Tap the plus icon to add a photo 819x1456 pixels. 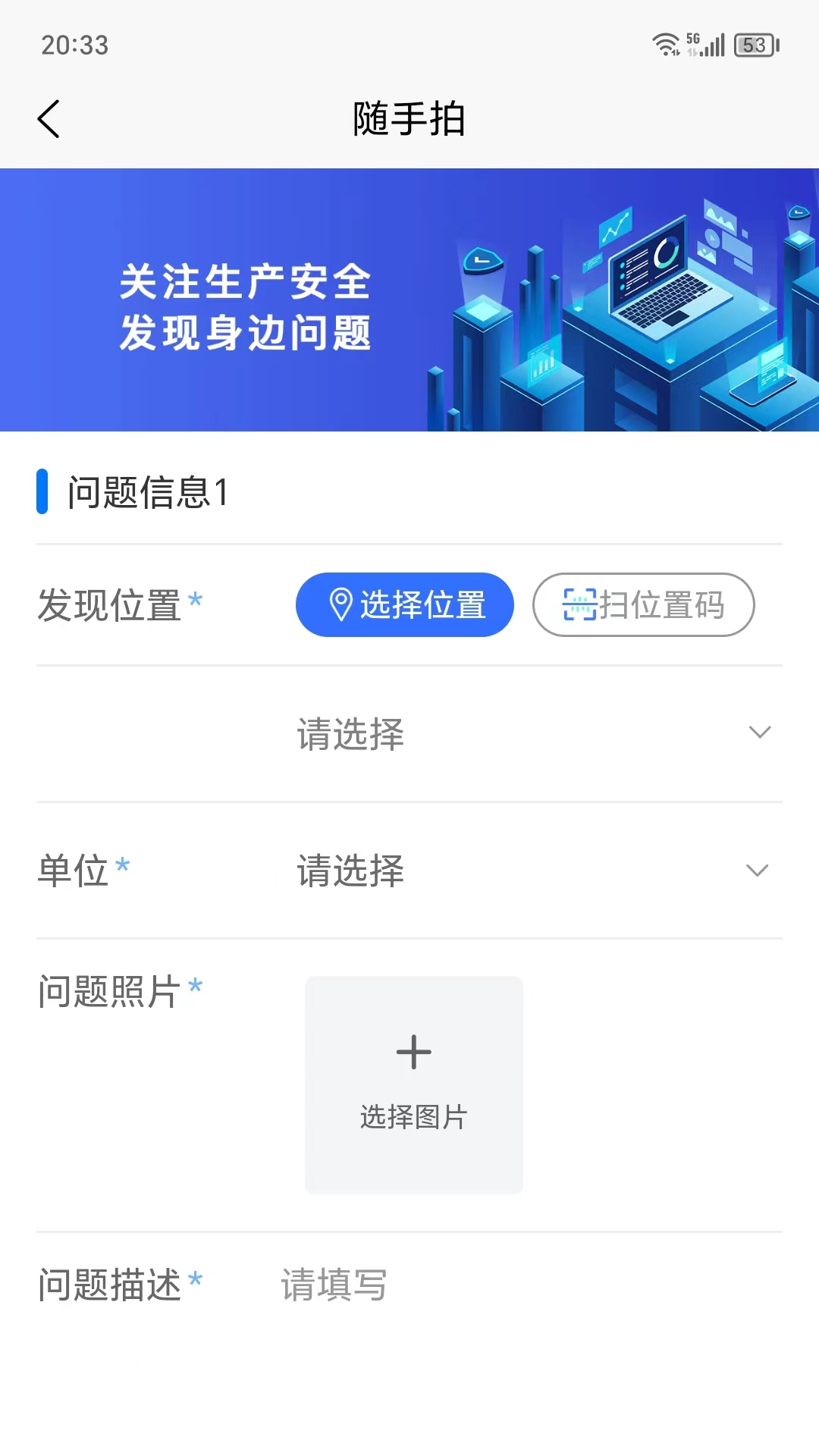click(x=413, y=1052)
